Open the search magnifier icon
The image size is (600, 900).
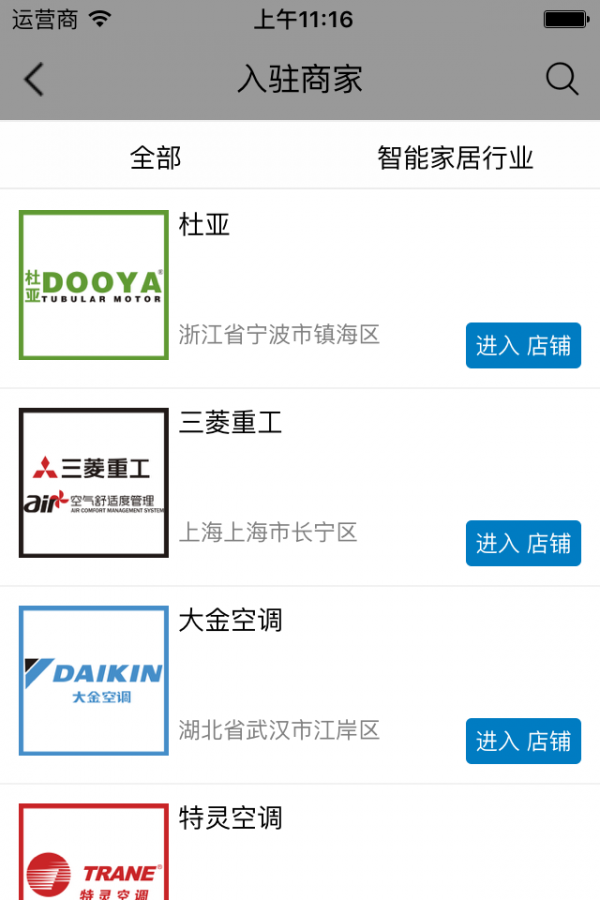click(562, 80)
